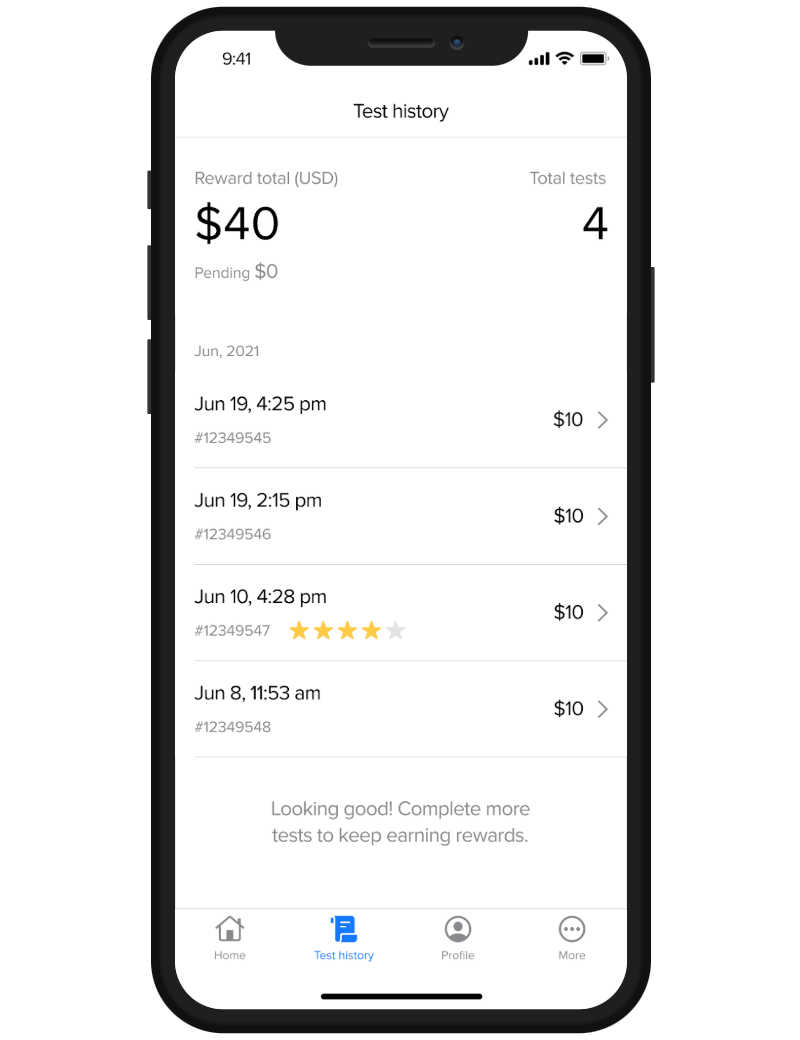View the Jun 10, 4:28 pm rated test

pyautogui.click(x=400, y=612)
